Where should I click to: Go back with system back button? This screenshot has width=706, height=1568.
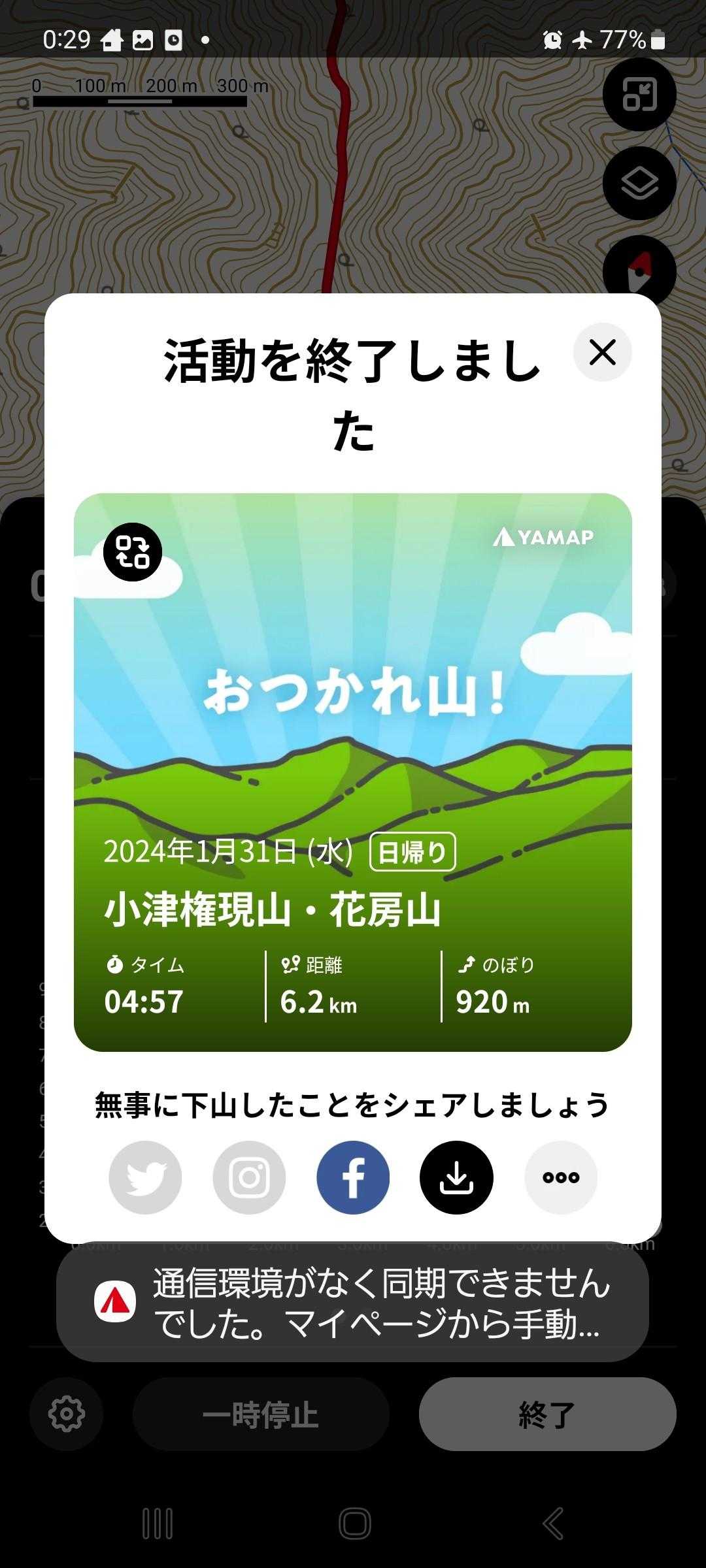(x=552, y=1524)
